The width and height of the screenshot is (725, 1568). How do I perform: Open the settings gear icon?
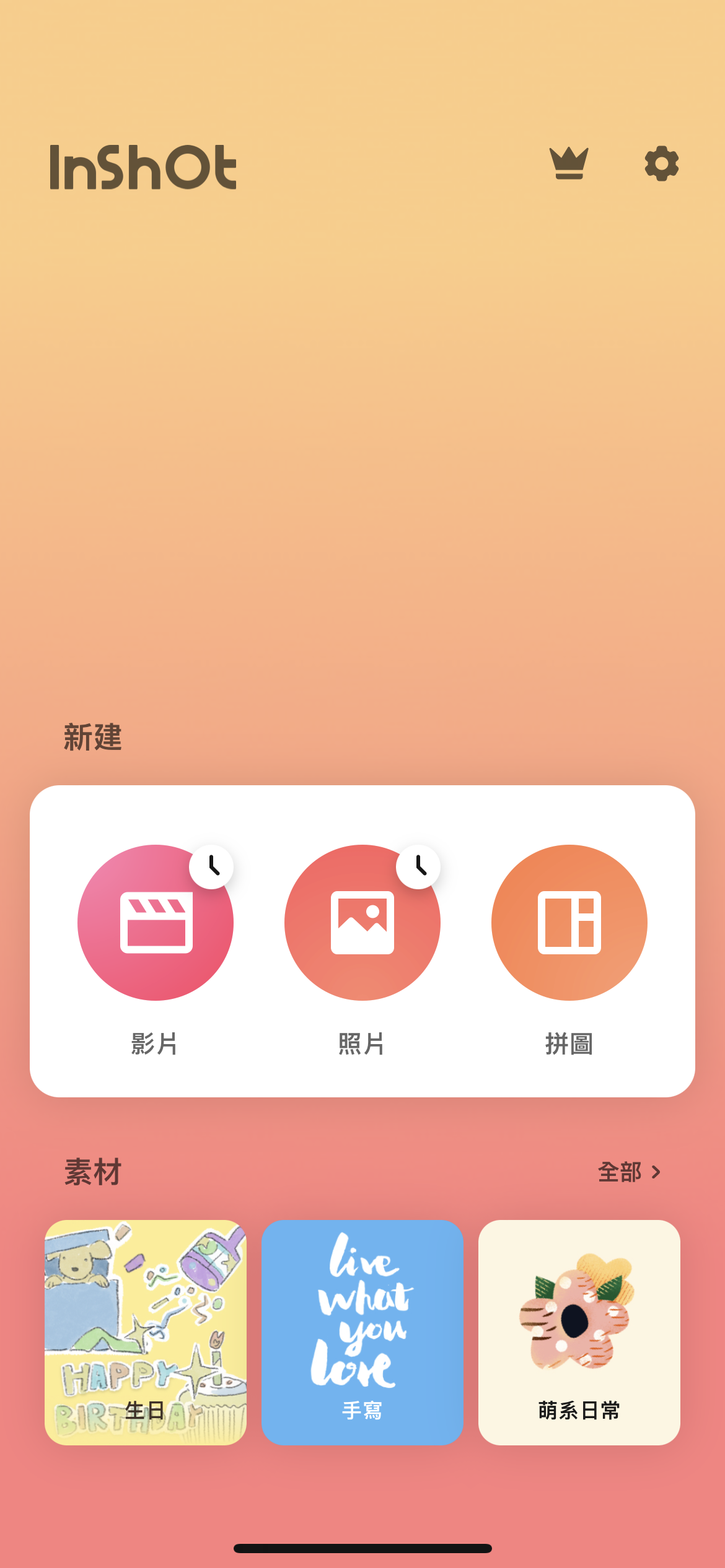coord(661,164)
